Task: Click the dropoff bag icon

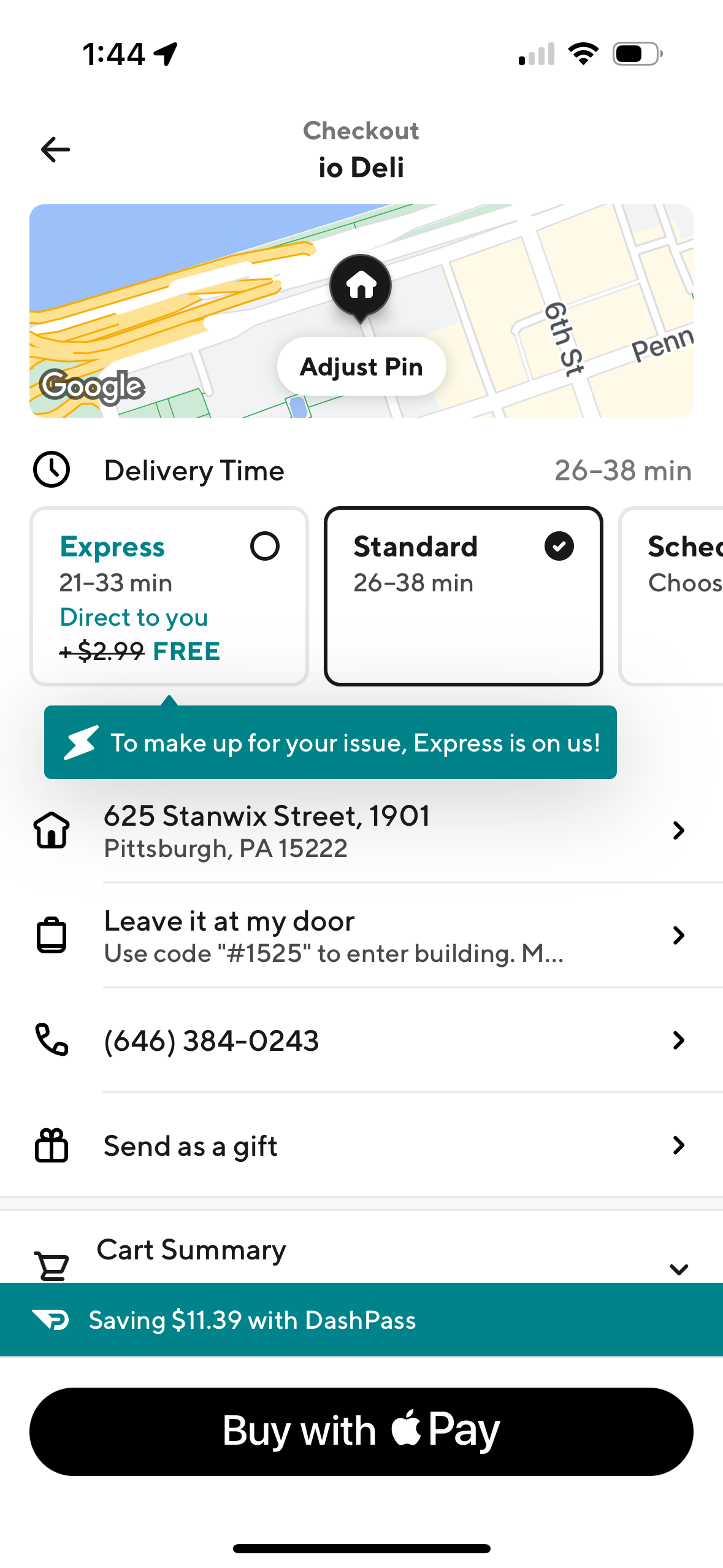Action: (x=52, y=934)
